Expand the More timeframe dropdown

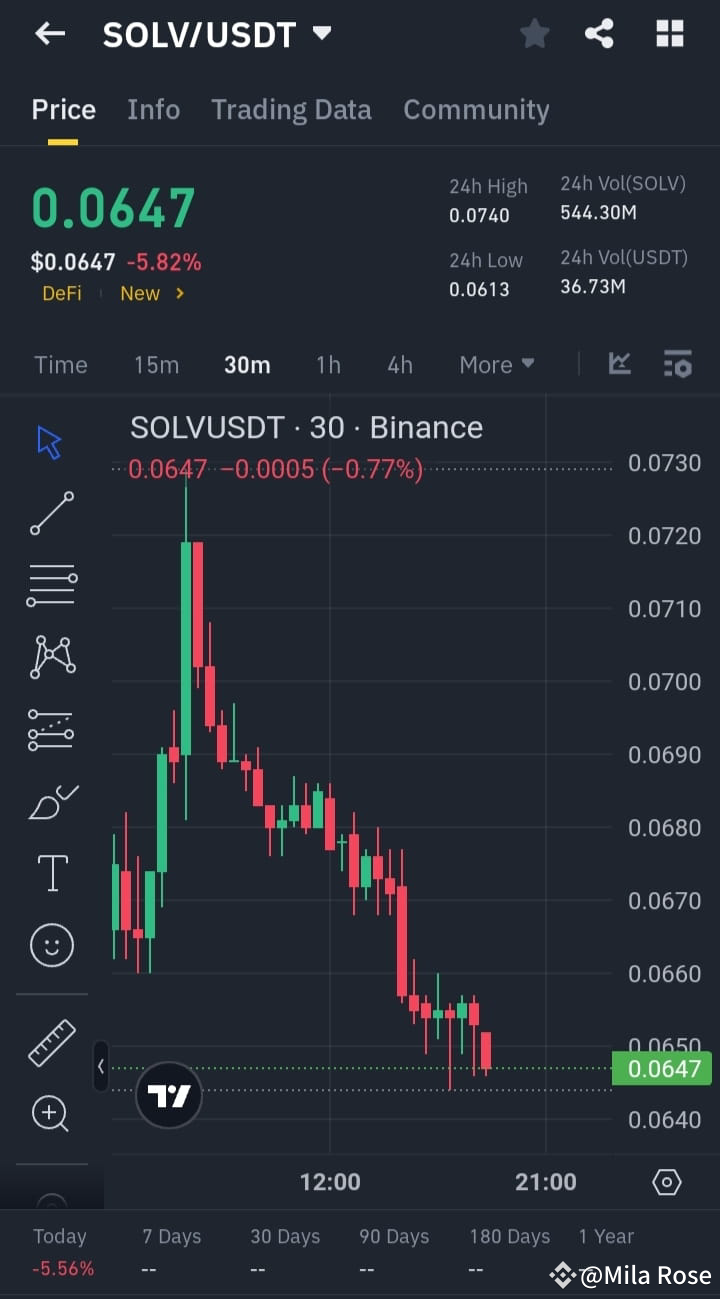(496, 365)
